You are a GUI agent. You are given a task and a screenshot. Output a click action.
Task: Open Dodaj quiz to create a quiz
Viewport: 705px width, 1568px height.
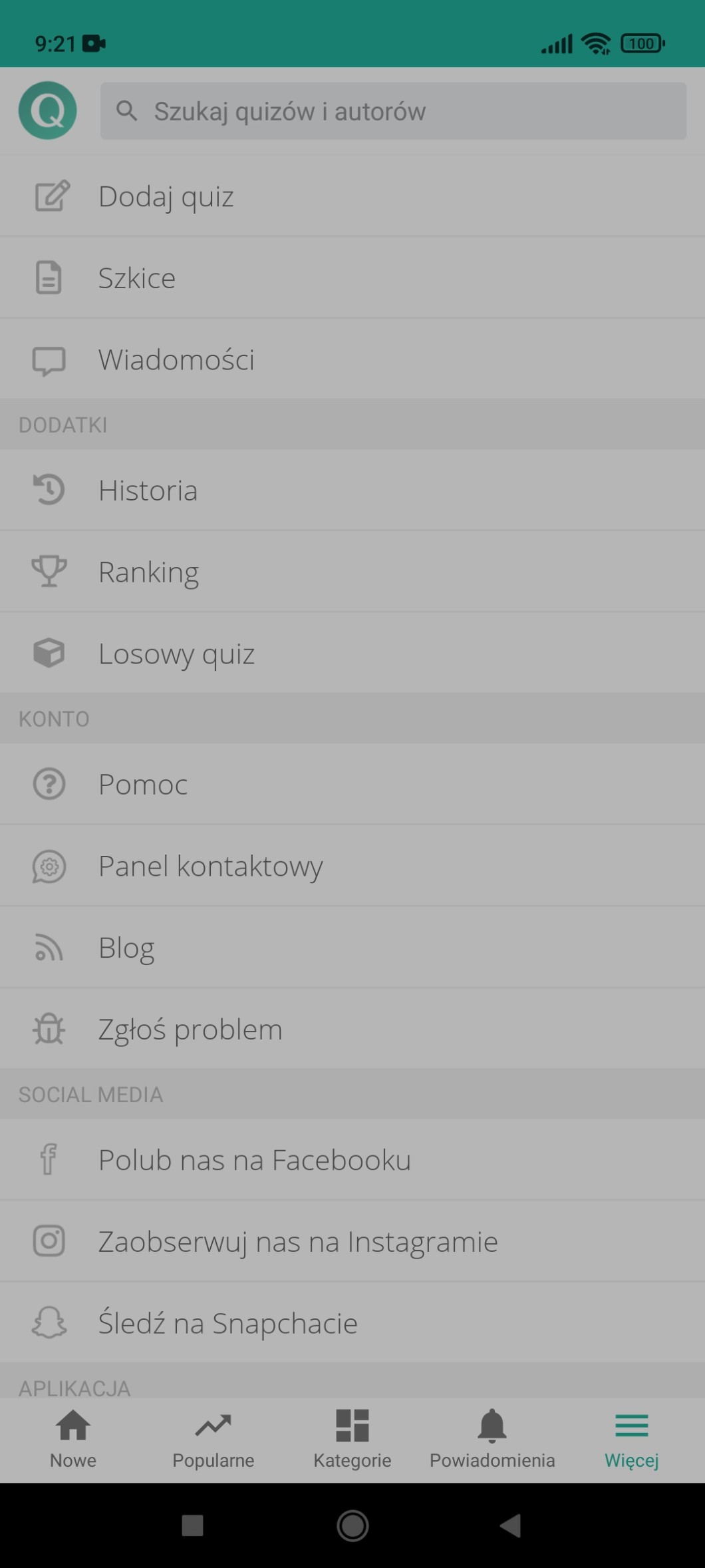pyautogui.click(x=166, y=196)
